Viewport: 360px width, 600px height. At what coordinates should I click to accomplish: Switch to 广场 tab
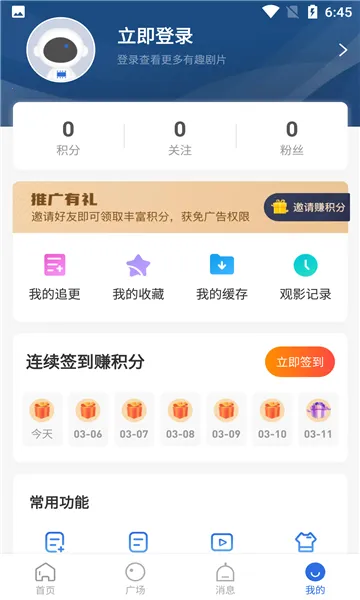point(135,578)
